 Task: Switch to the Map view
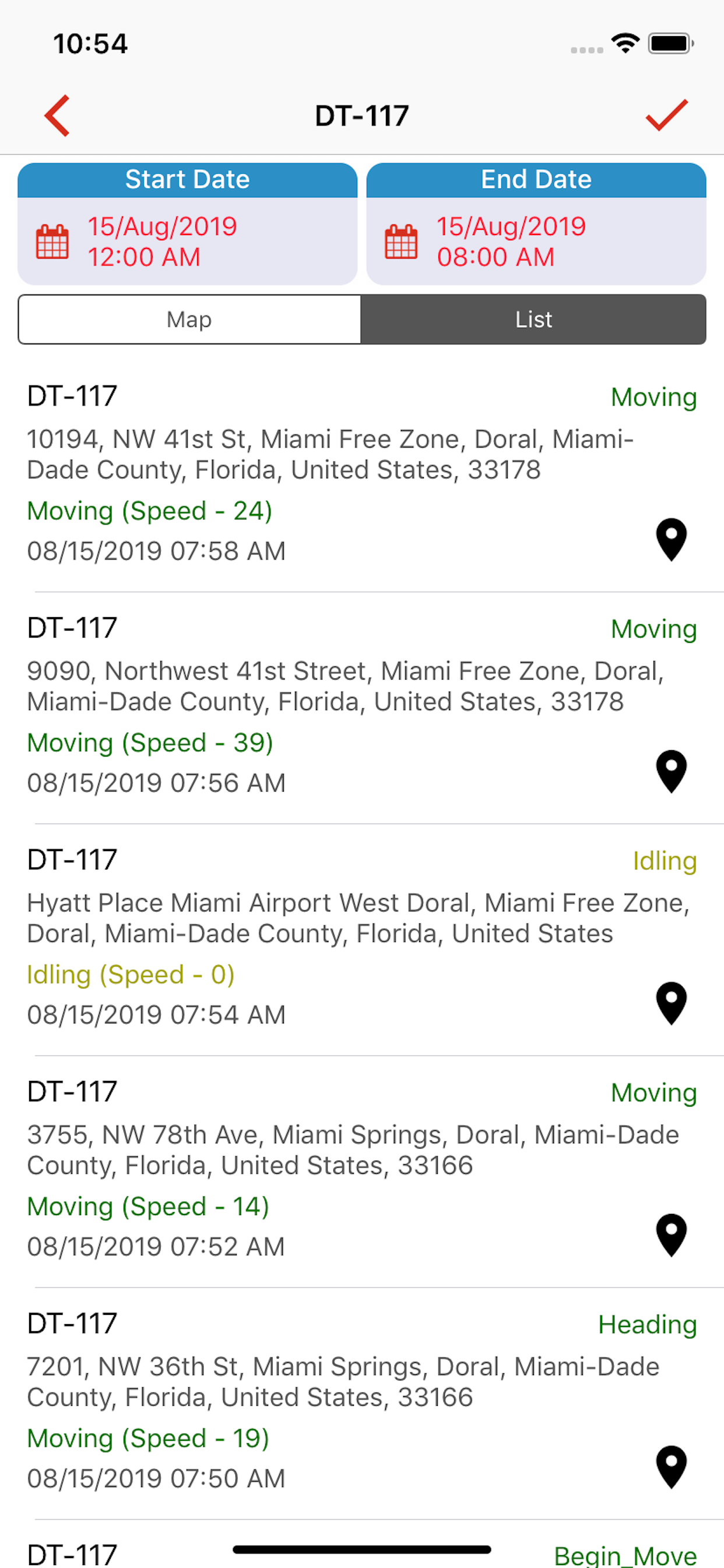189,320
